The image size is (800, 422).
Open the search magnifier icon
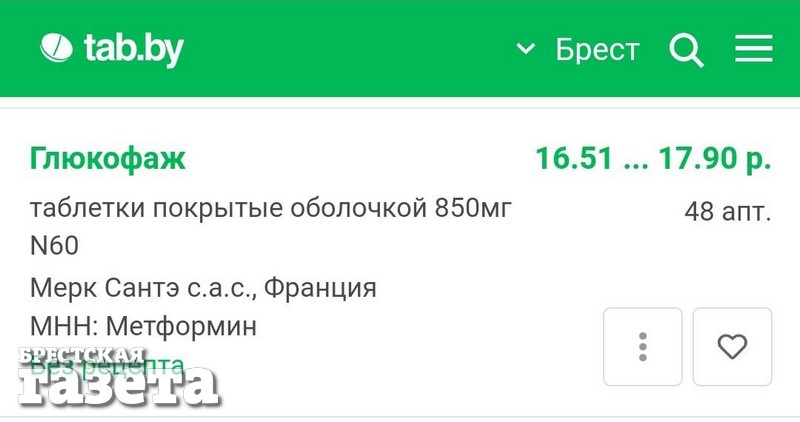tap(686, 50)
